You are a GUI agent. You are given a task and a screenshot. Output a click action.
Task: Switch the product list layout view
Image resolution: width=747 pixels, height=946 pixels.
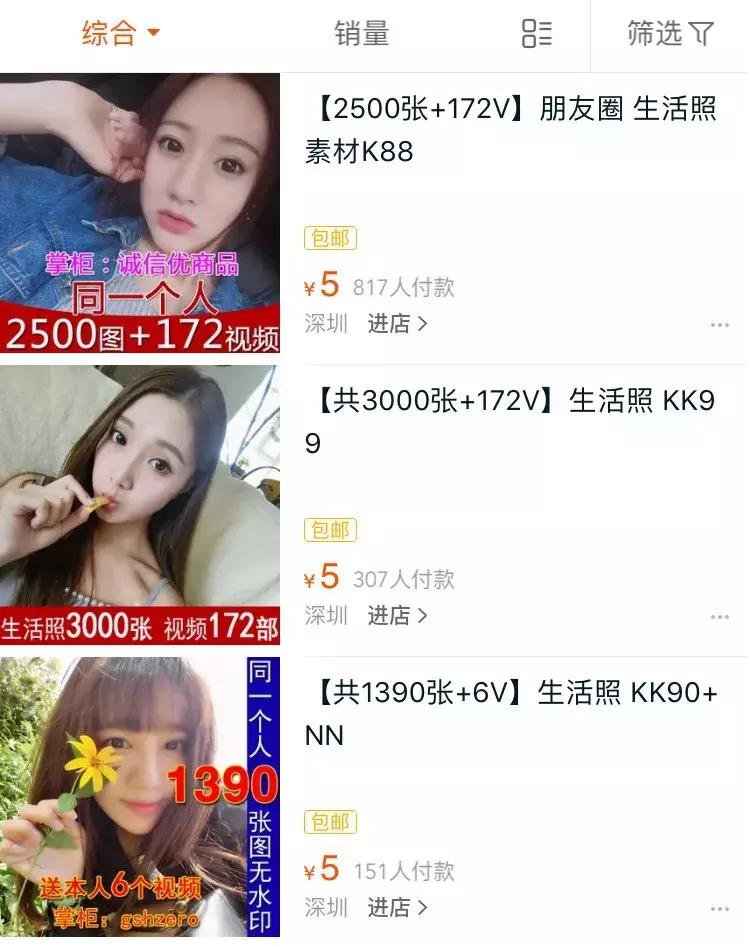pyautogui.click(x=536, y=31)
